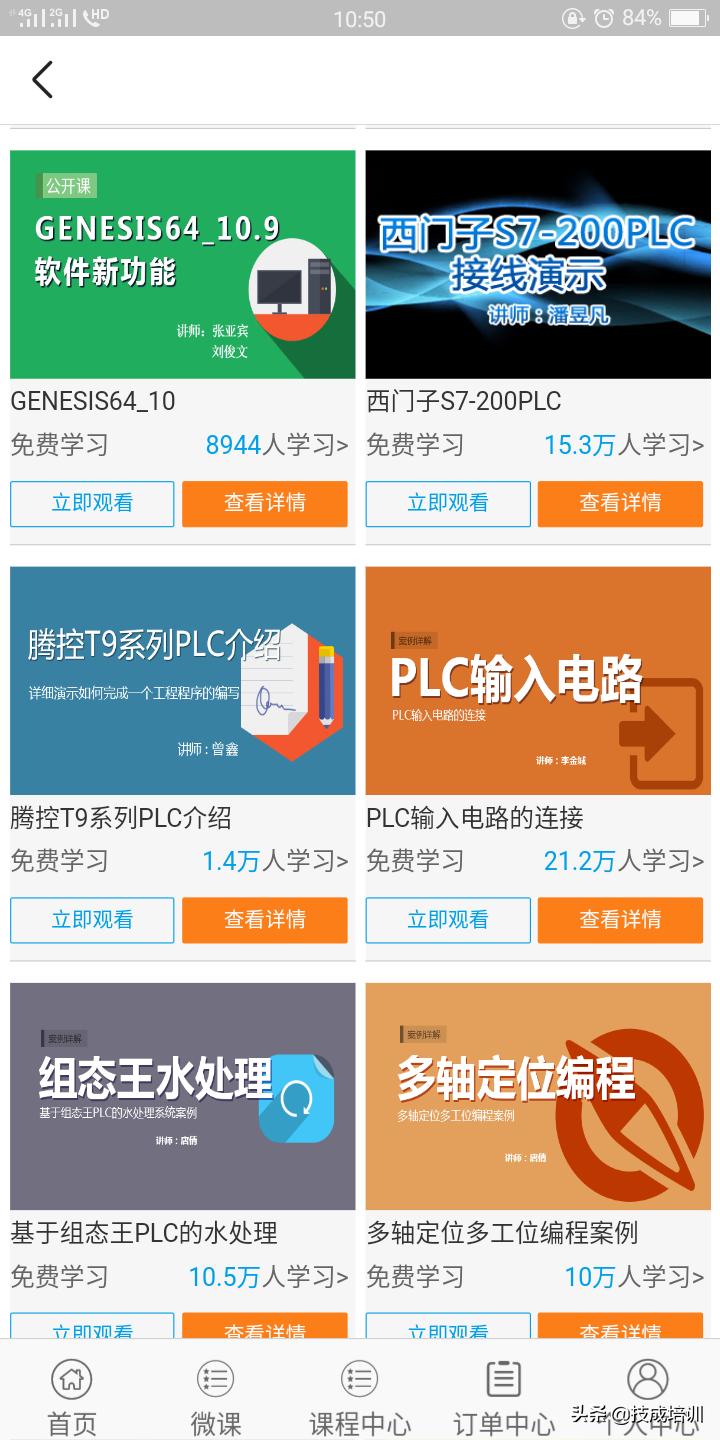Tap the back arrow at top left

(x=42, y=79)
